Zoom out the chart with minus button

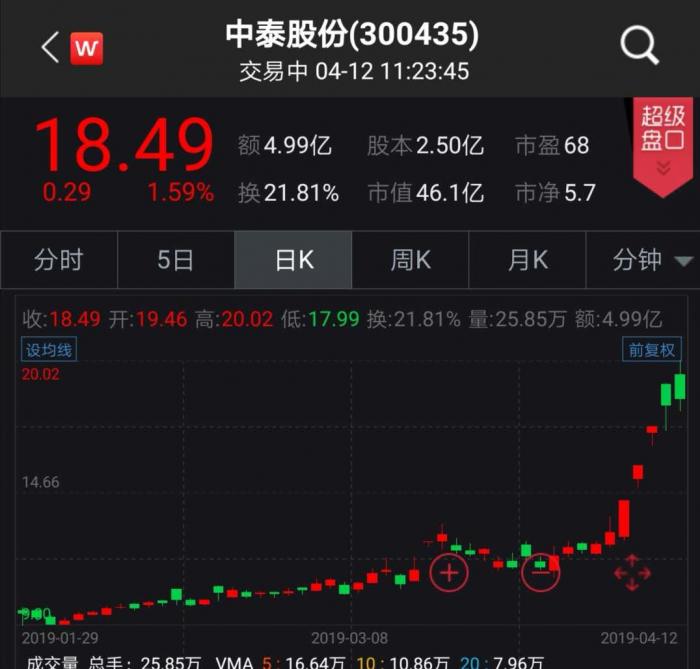coord(541,572)
